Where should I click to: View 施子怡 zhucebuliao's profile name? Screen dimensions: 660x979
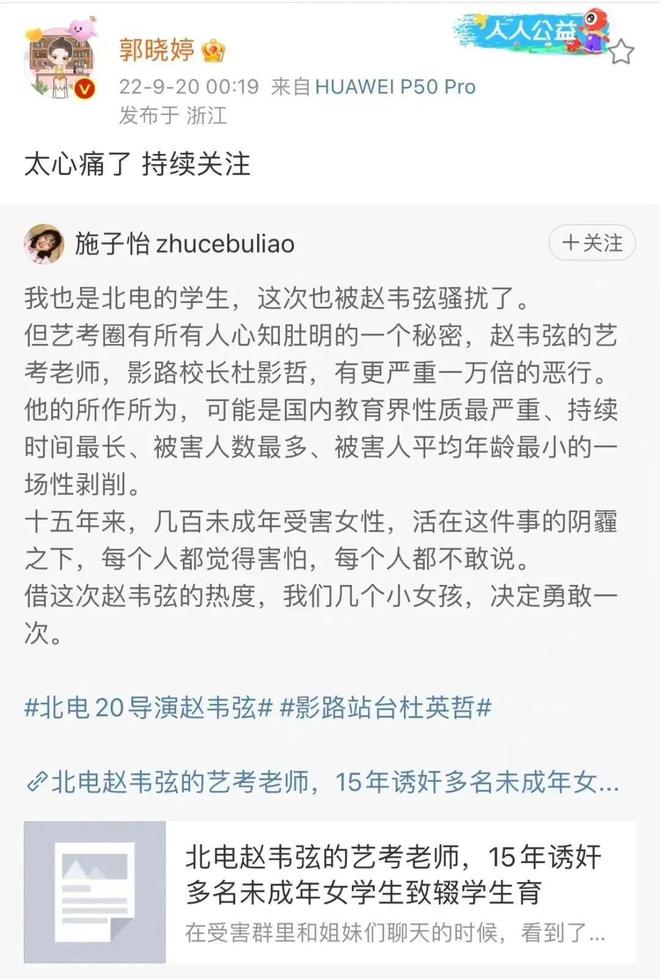185,245
